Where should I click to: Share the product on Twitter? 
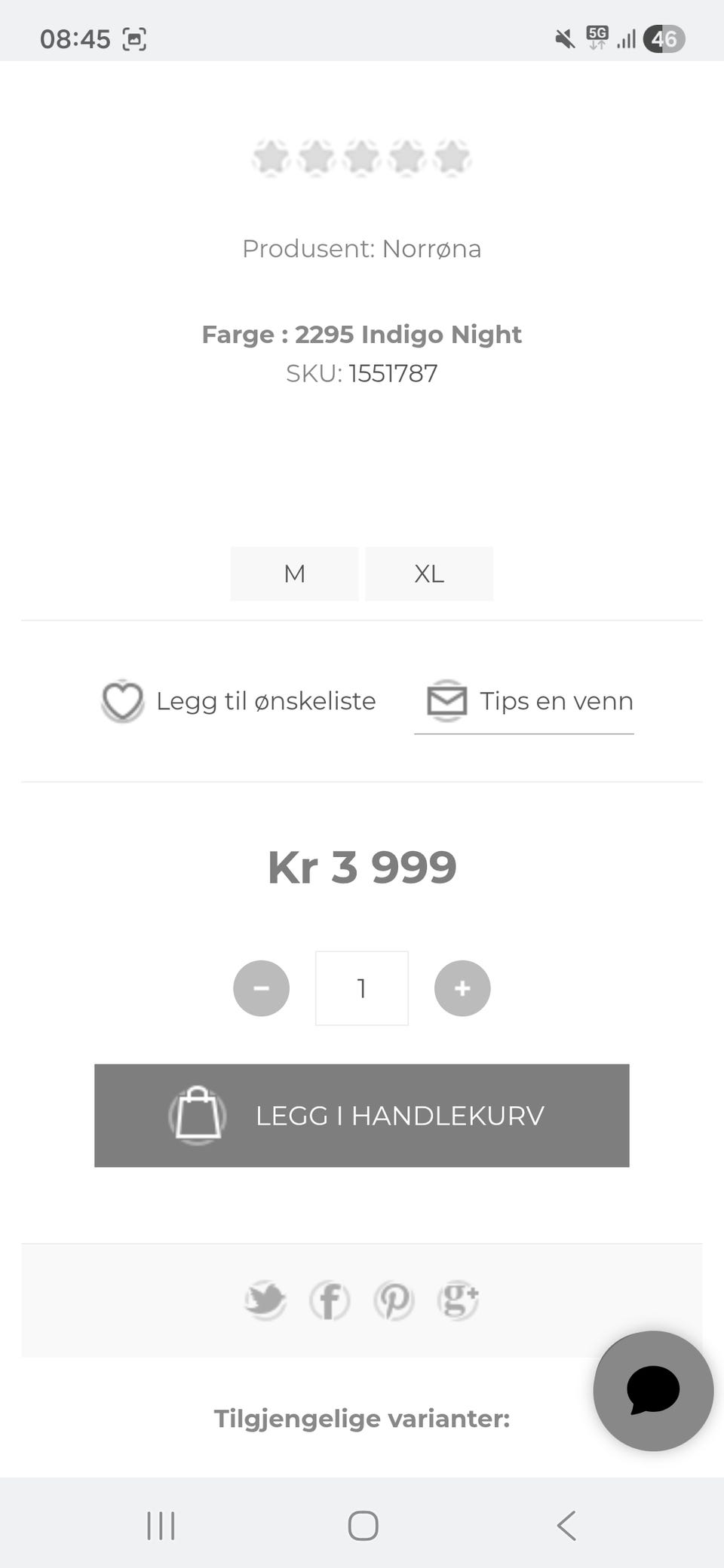(265, 1300)
